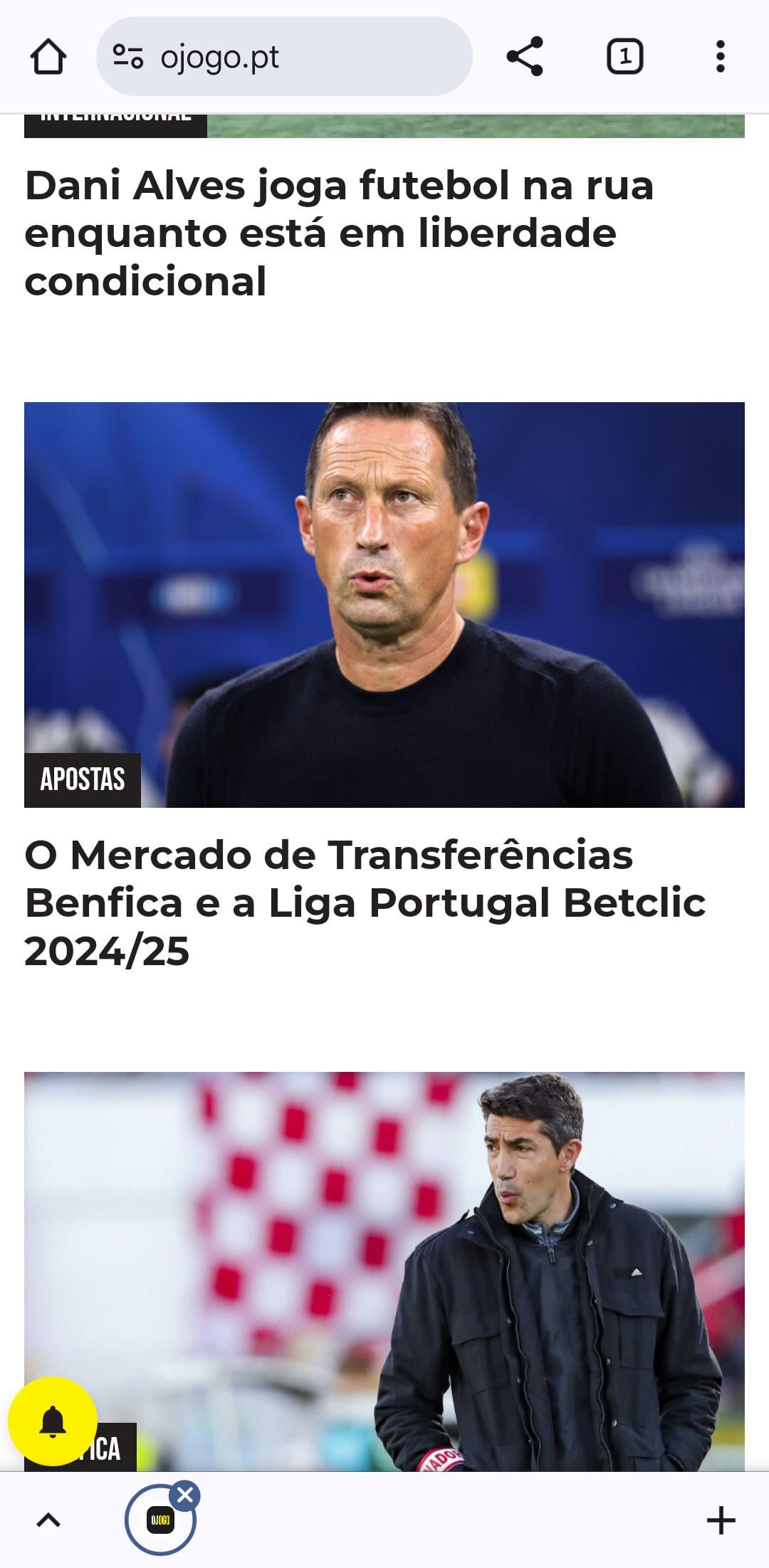The width and height of the screenshot is (769, 1568).
Task: Tap the yellow notifications bell
Action: [x=53, y=1421]
